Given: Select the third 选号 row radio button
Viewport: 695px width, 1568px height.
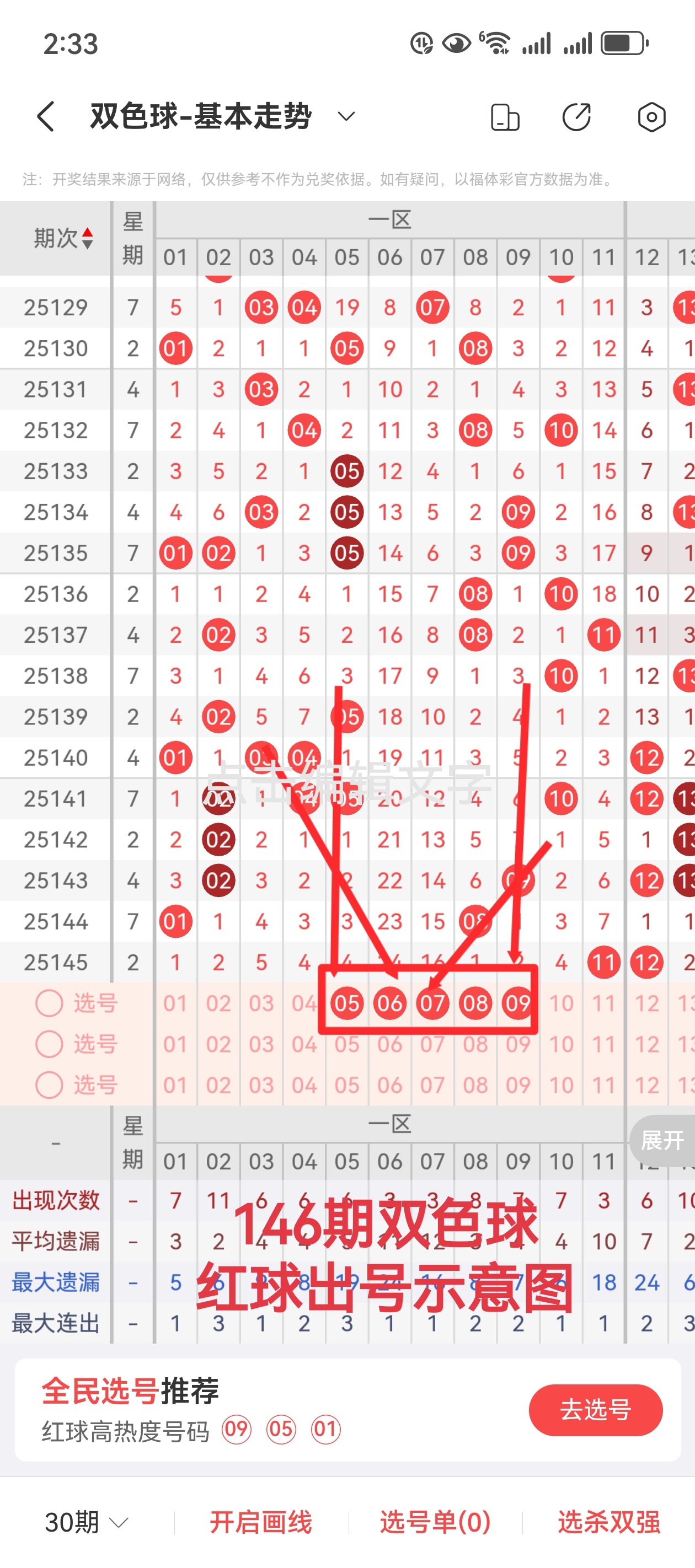Looking at the screenshot, I should click(x=49, y=1084).
